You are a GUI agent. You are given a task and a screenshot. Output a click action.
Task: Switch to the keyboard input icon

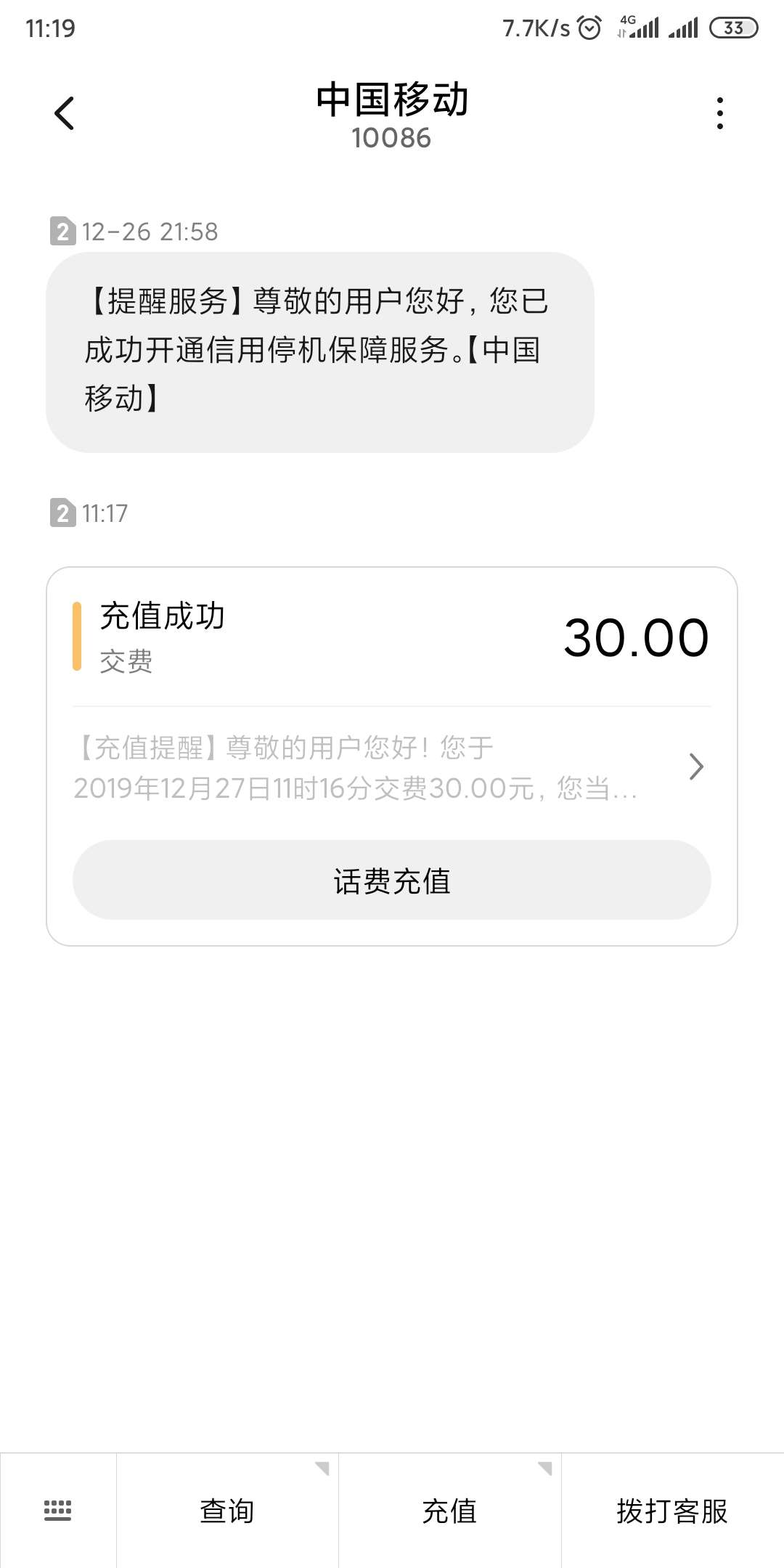point(58,1510)
